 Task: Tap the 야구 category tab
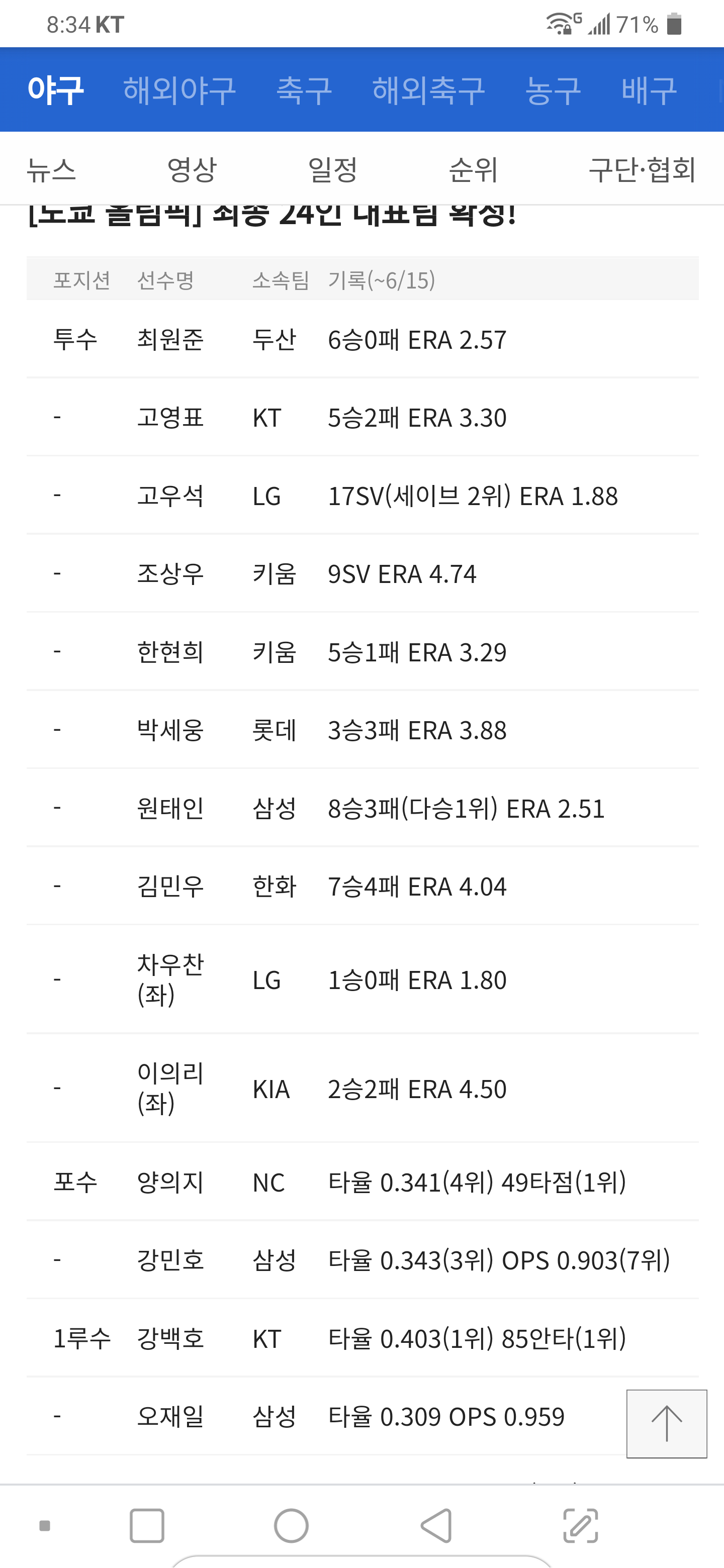click(x=55, y=90)
